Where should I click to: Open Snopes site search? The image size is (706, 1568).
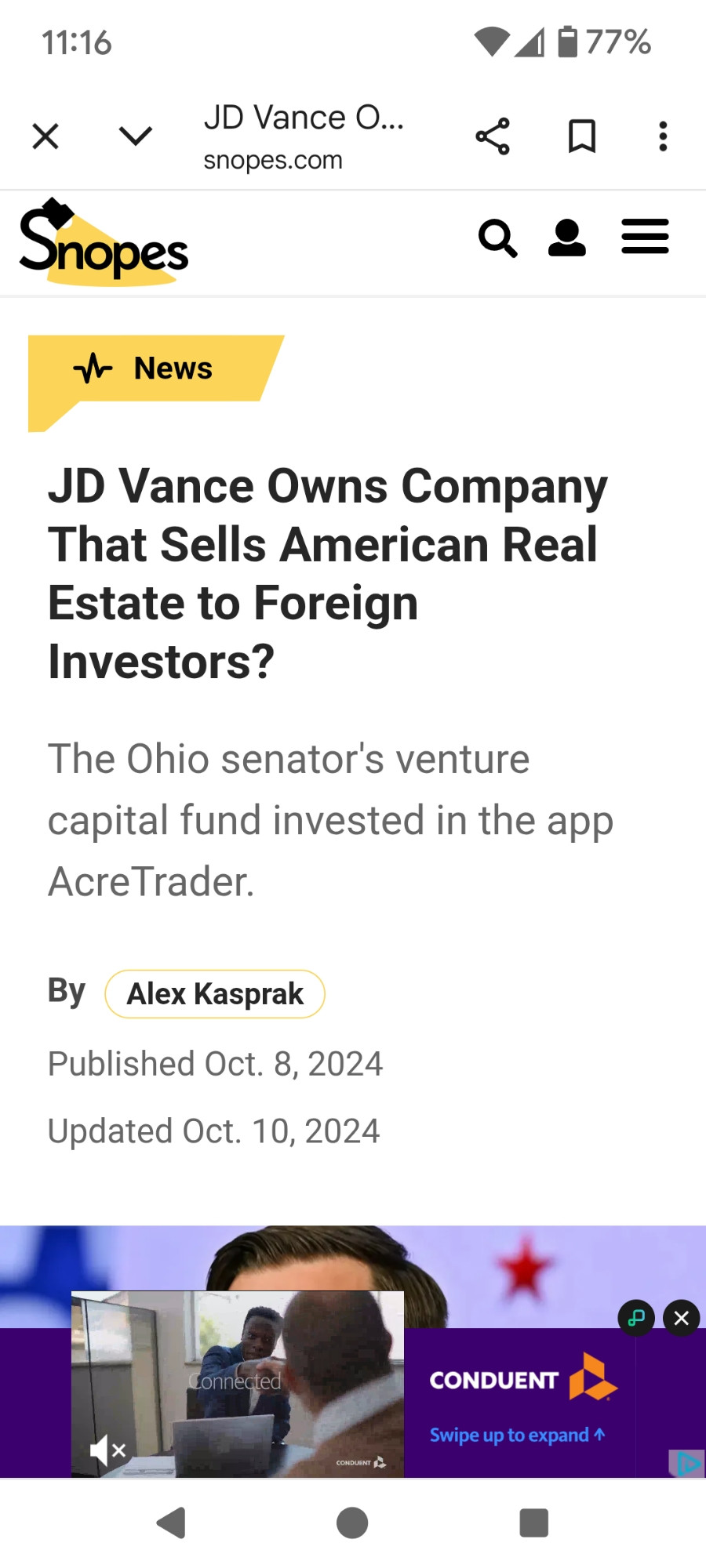coord(497,238)
